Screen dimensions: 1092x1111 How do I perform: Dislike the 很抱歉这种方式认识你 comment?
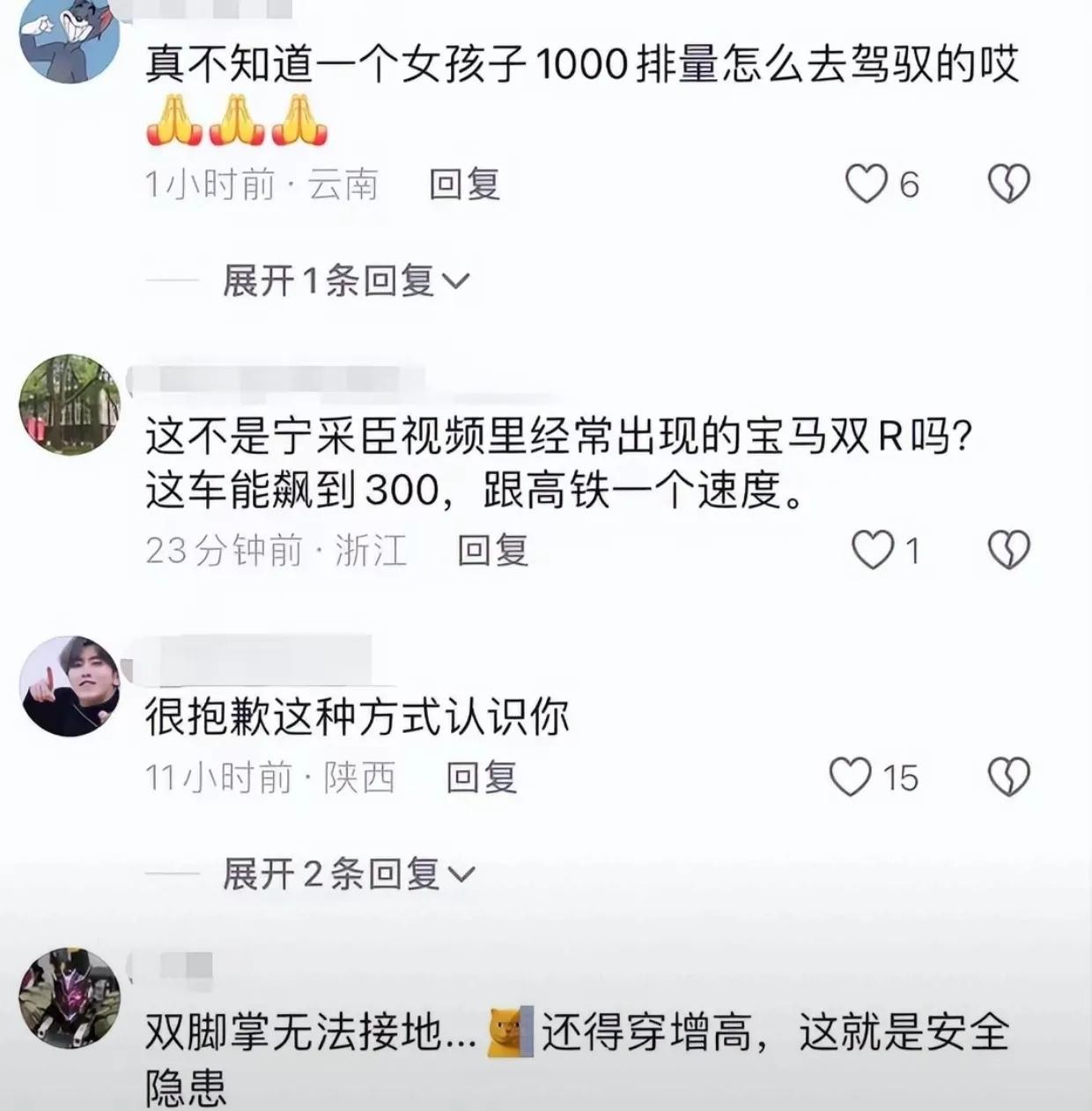(1008, 777)
